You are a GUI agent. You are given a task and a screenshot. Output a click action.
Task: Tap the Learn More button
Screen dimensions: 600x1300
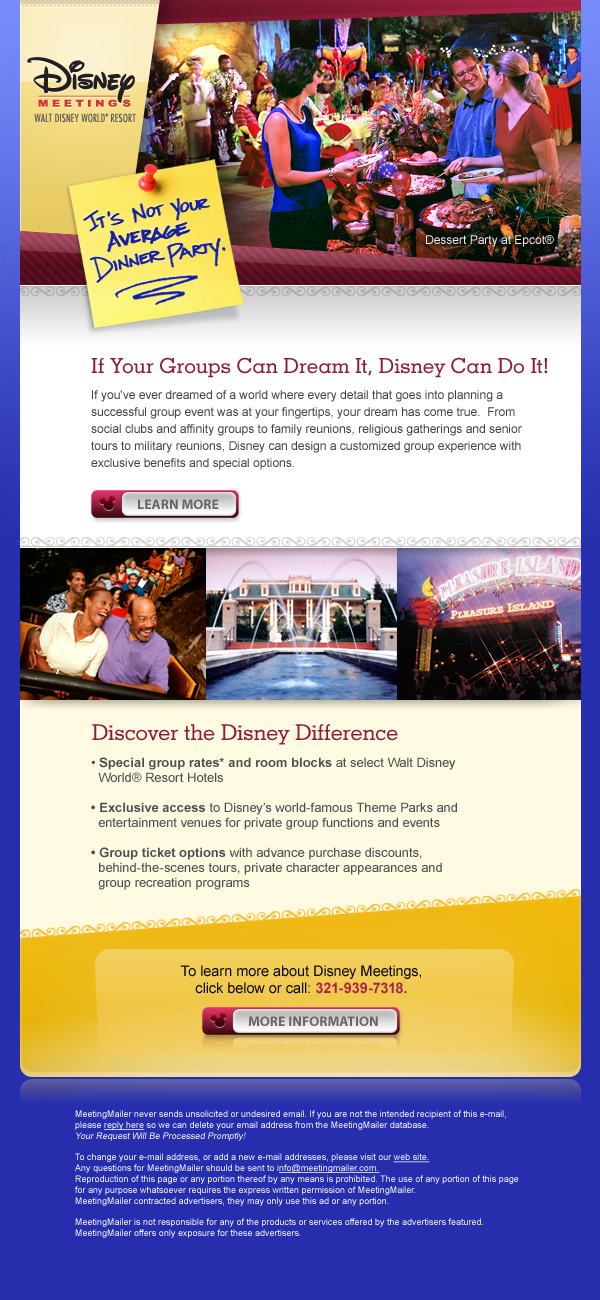click(165, 504)
